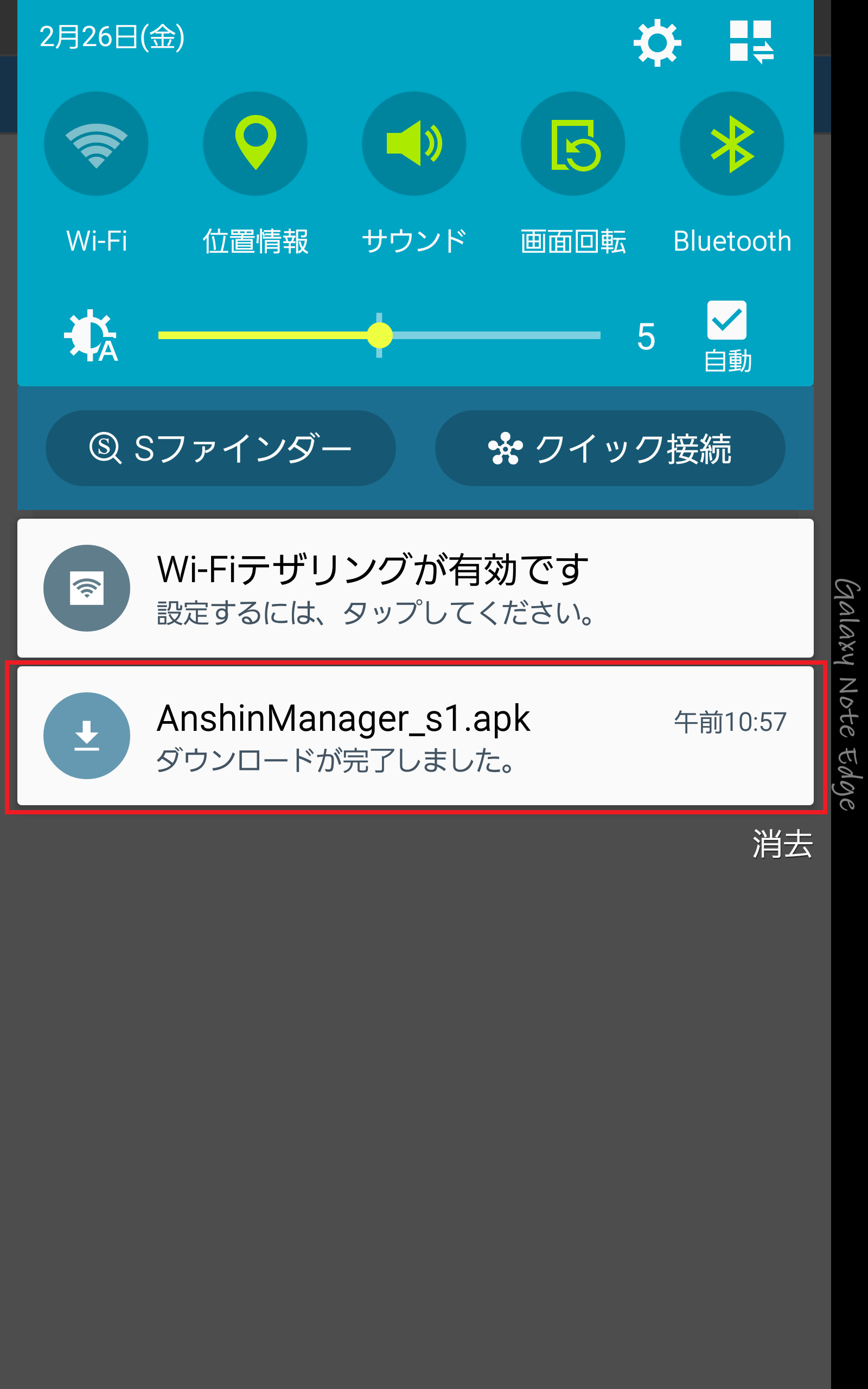Disable 画面回転 screen rotation
Screen dimensions: 868x1389
(x=573, y=143)
